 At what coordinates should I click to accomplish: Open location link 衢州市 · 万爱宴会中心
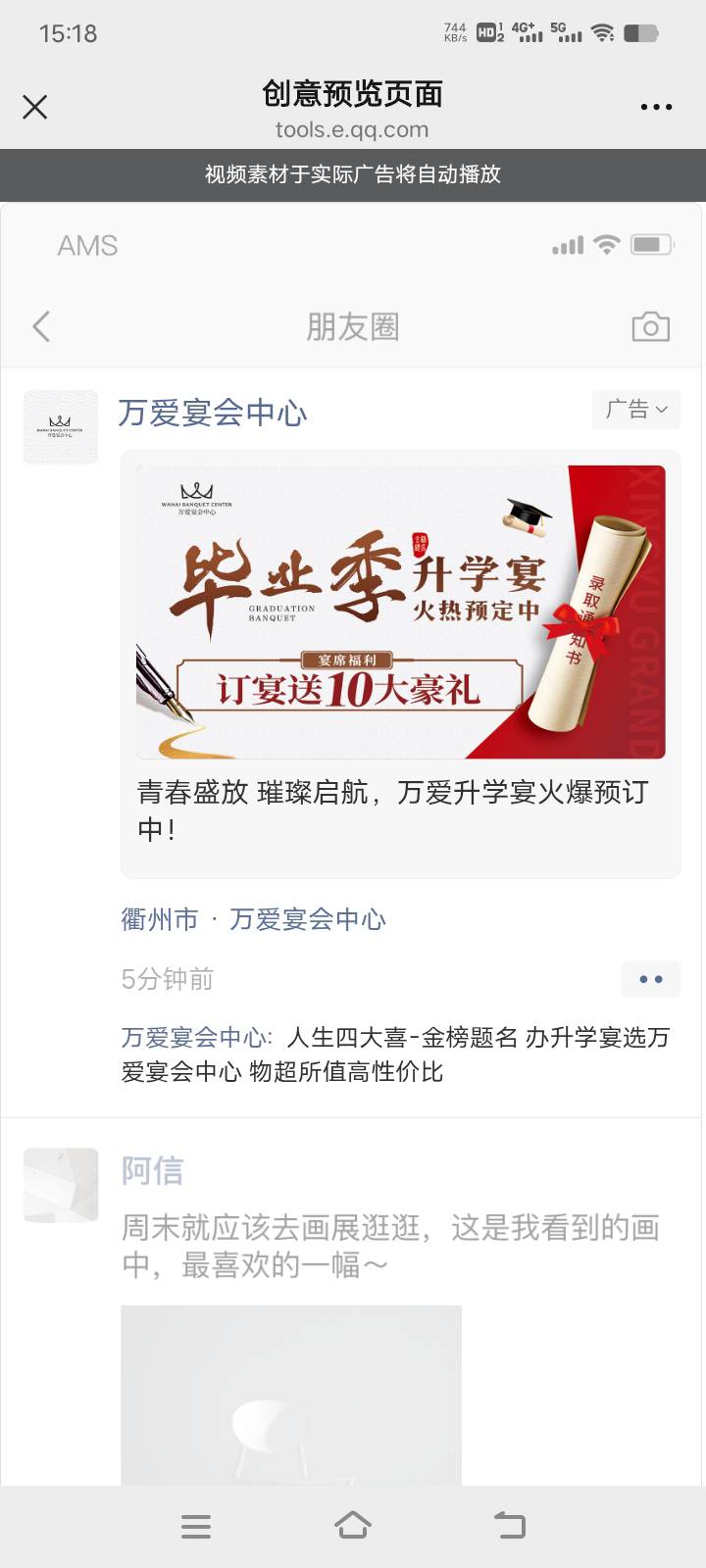[253, 919]
